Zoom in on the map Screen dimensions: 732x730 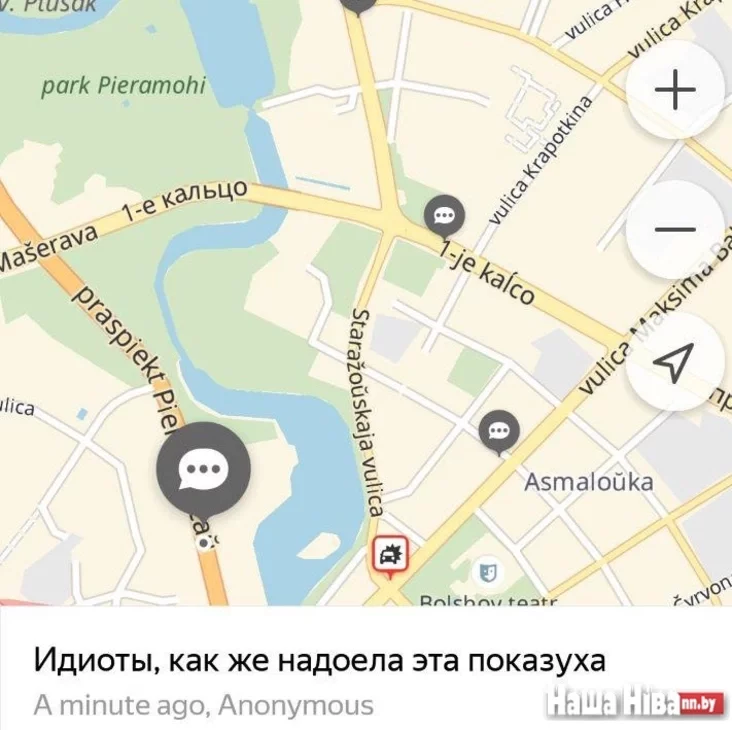(675, 91)
